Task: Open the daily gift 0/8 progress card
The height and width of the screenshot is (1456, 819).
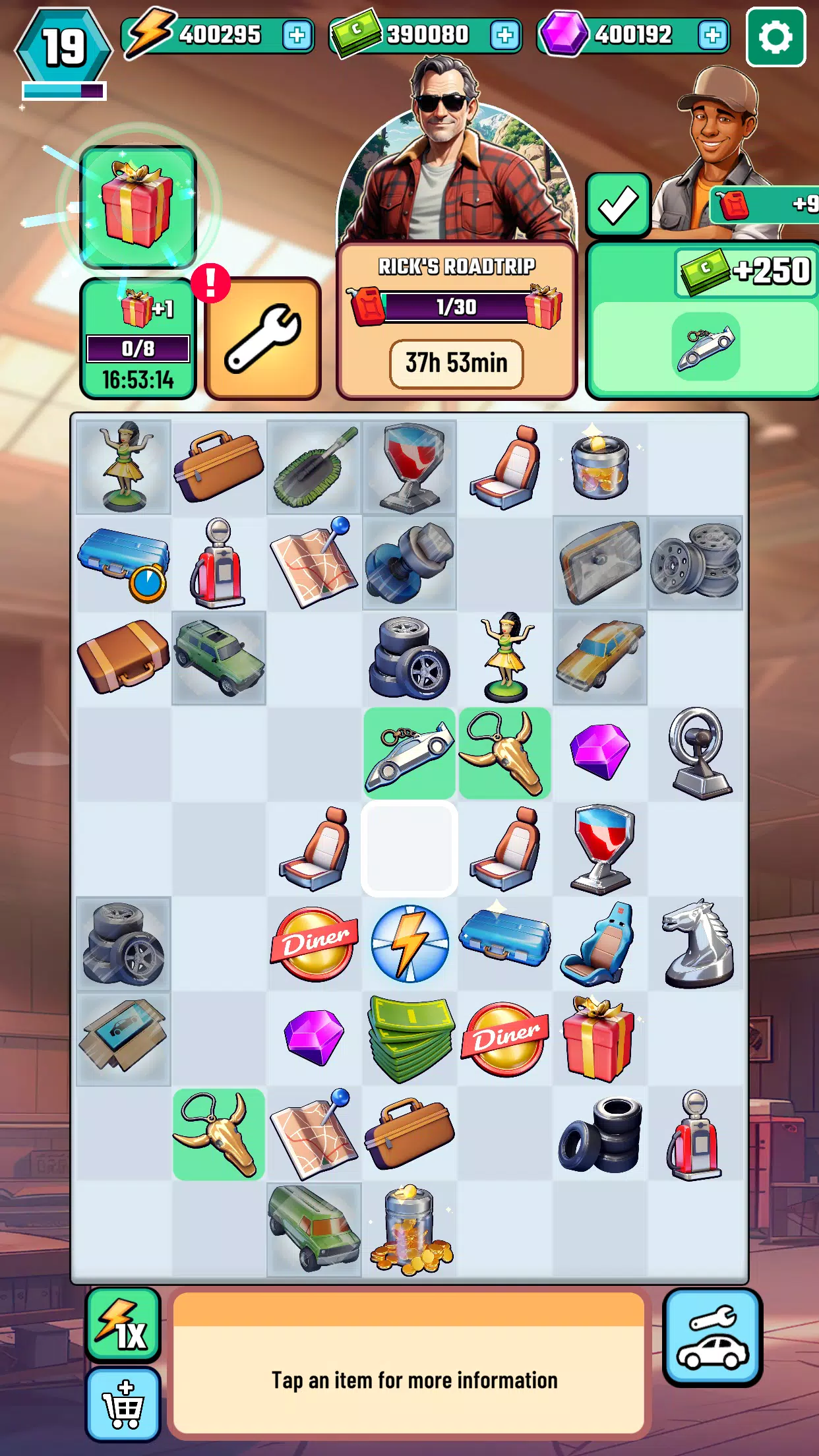Action: coord(138,339)
